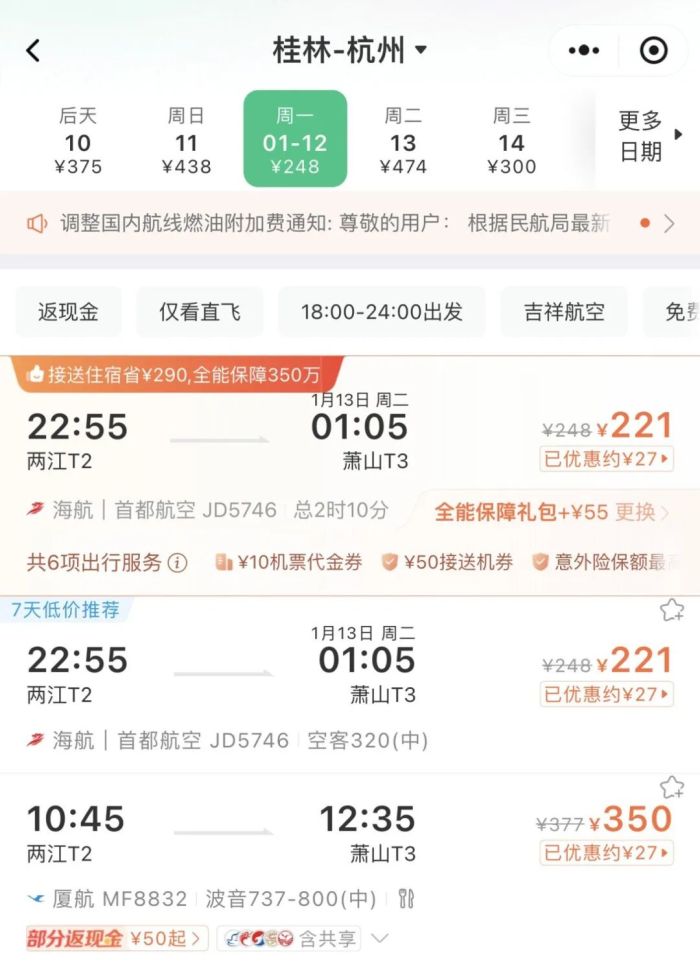Viewport: 700px width, 965px height.
Task: Favorite the 22:55 JD5746 flight with star
Action: coord(672,610)
